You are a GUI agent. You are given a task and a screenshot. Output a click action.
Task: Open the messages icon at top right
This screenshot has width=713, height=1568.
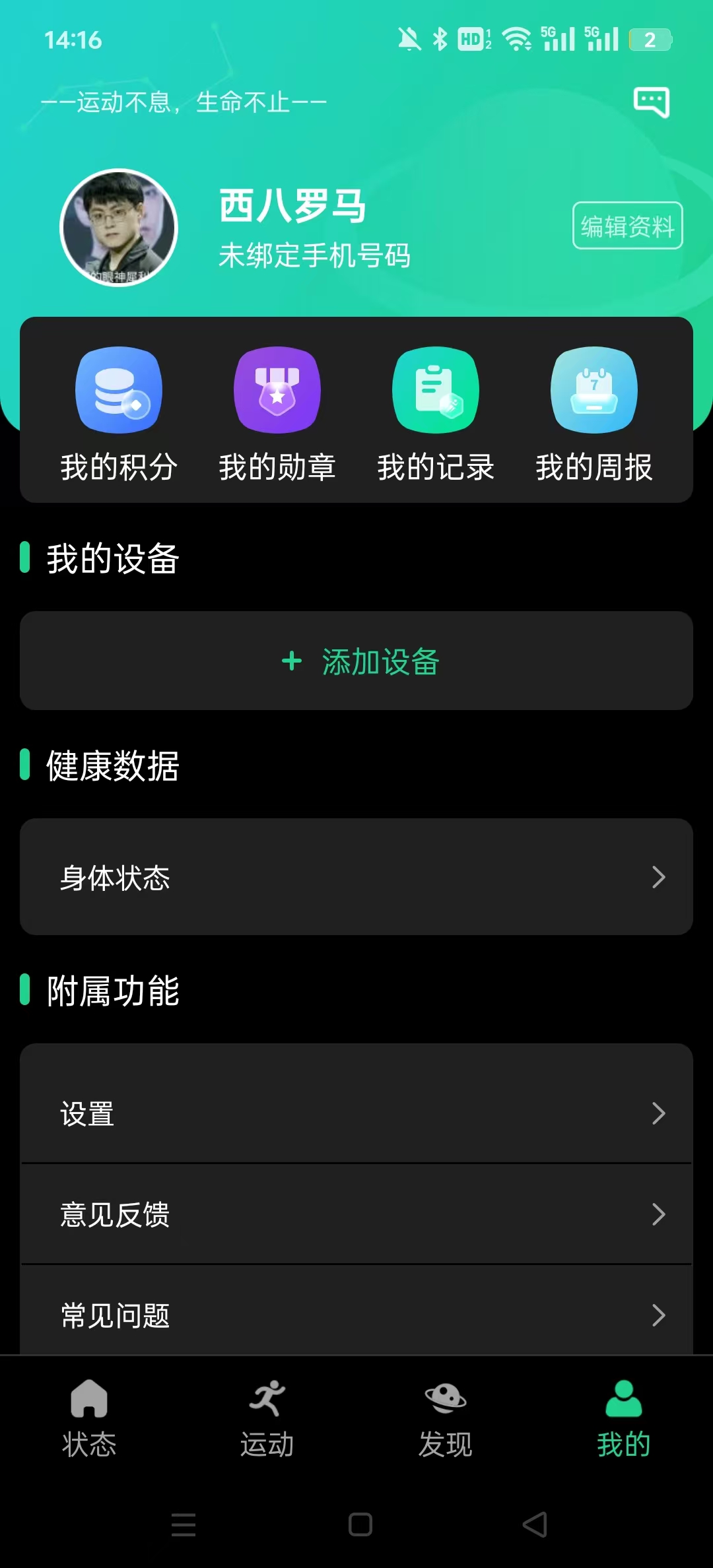pyautogui.click(x=652, y=102)
